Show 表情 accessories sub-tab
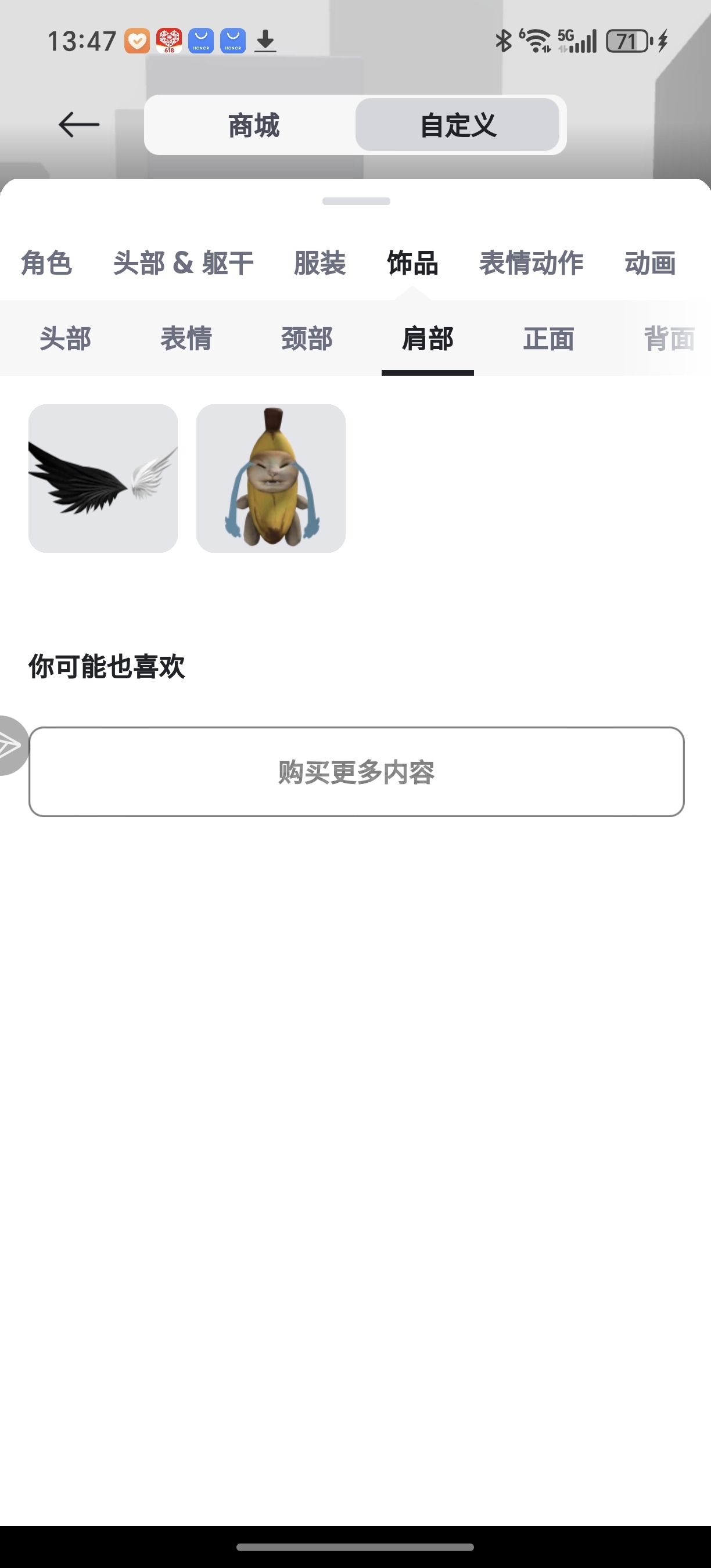The width and height of the screenshot is (711, 1568). [x=186, y=339]
